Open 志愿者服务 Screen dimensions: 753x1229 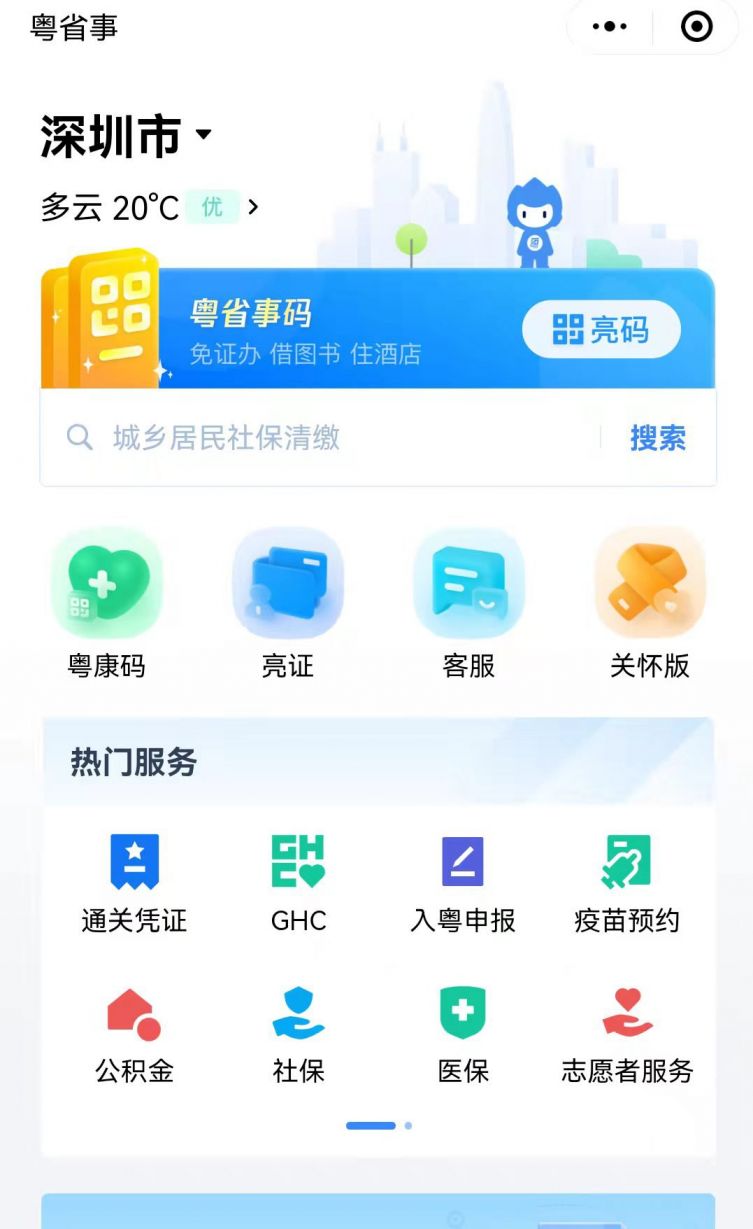pos(627,1036)
